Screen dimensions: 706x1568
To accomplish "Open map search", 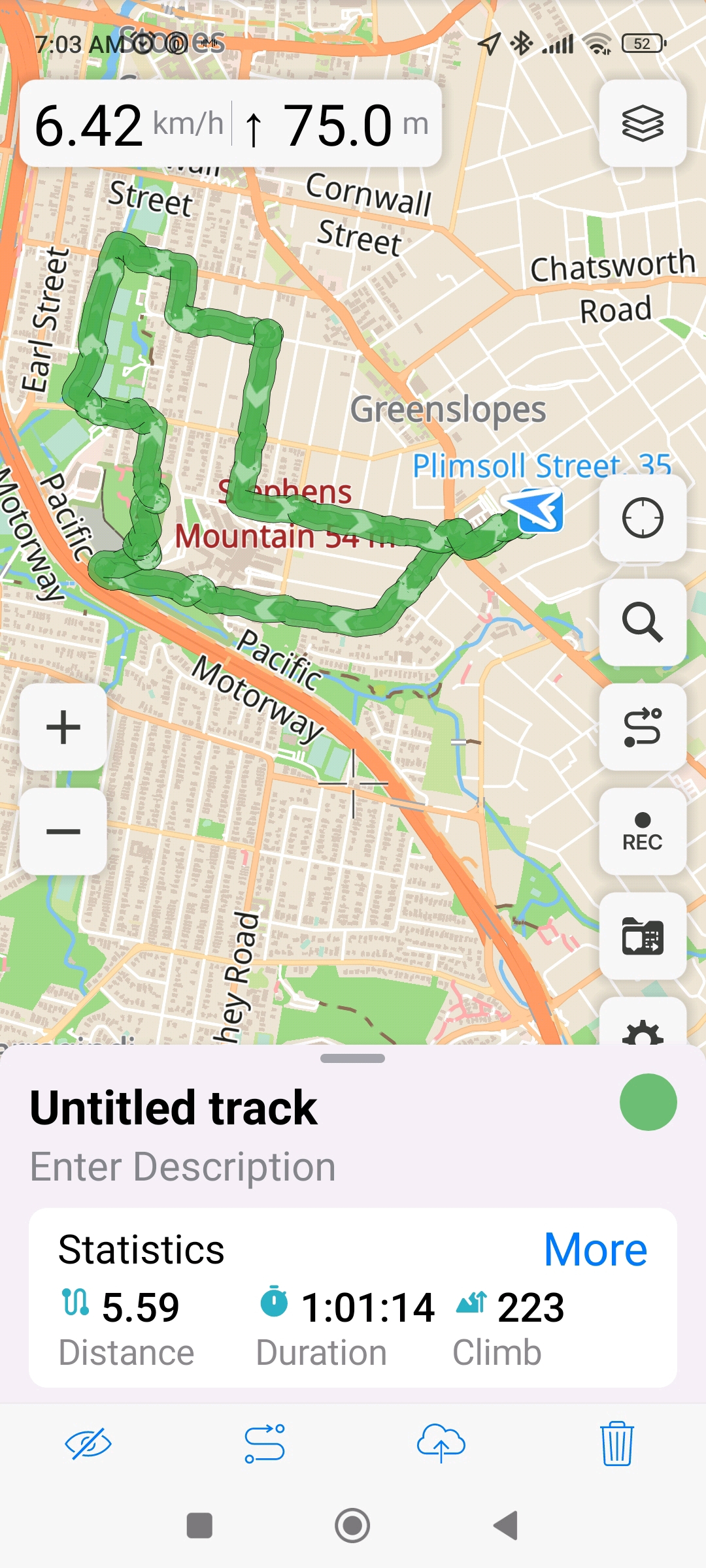I will pos(642,622).
